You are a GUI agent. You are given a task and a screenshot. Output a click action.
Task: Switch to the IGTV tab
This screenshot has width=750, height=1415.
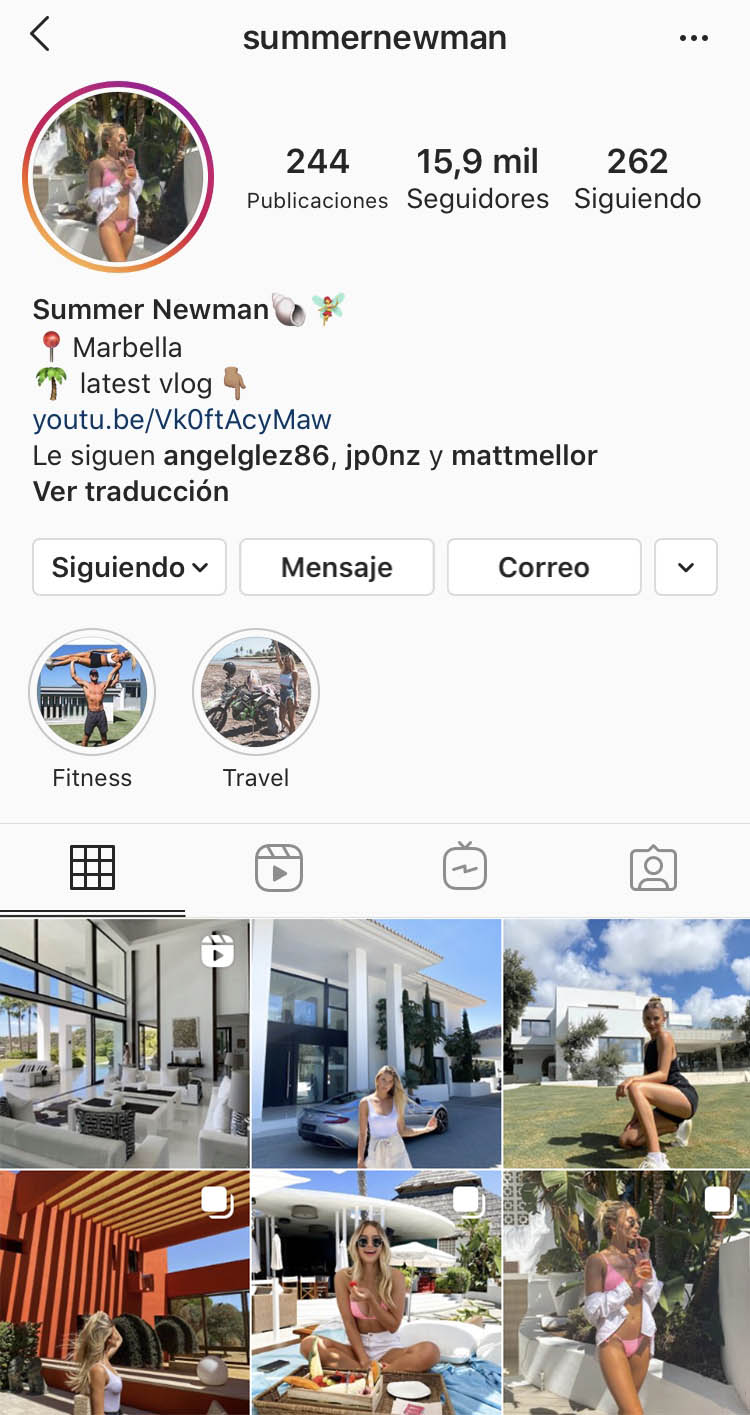coord(465,868)
